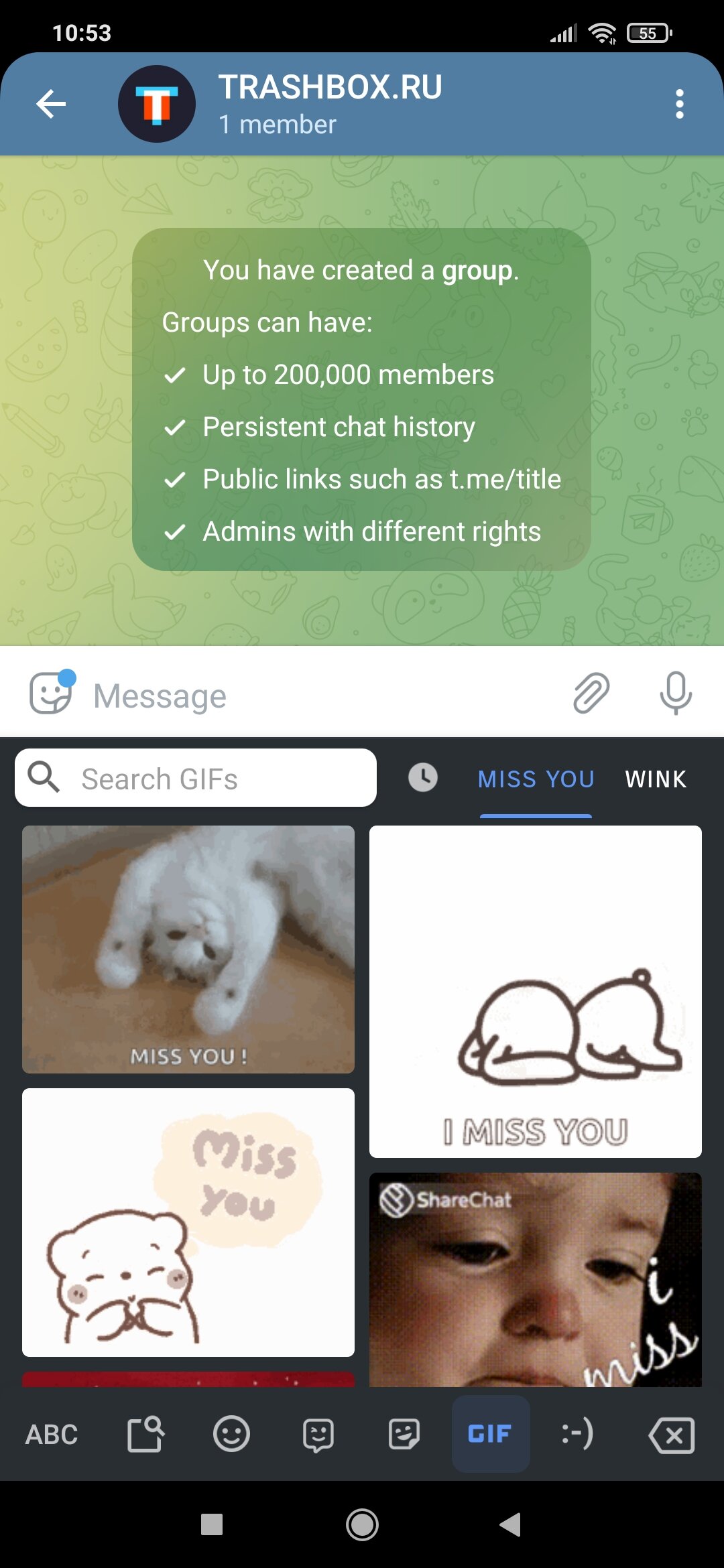724x1568 pixels.
Task: Open TRASHBOX.RU group info from header
Action: point(330,104)
